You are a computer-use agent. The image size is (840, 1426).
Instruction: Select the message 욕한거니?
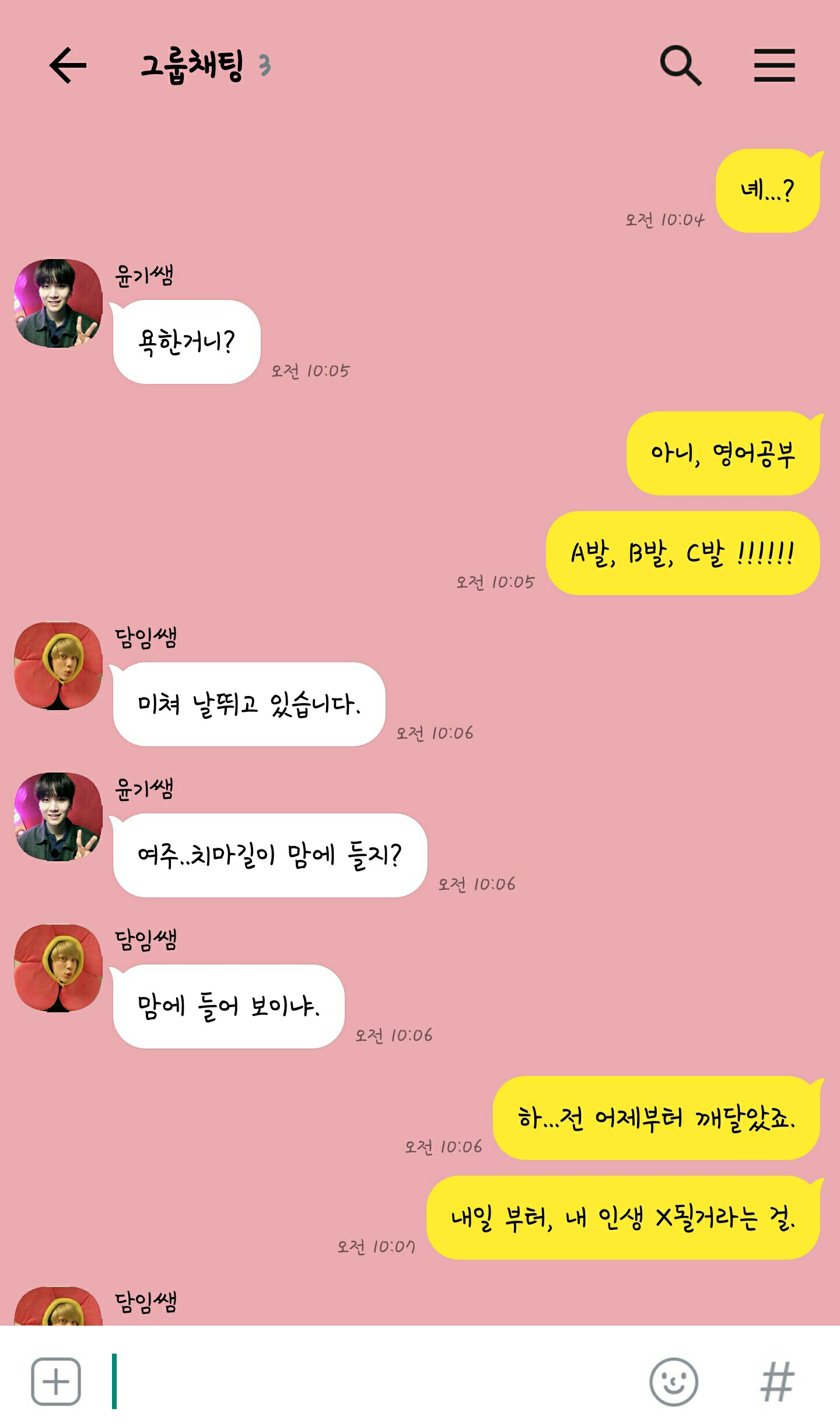pos(187,342)
